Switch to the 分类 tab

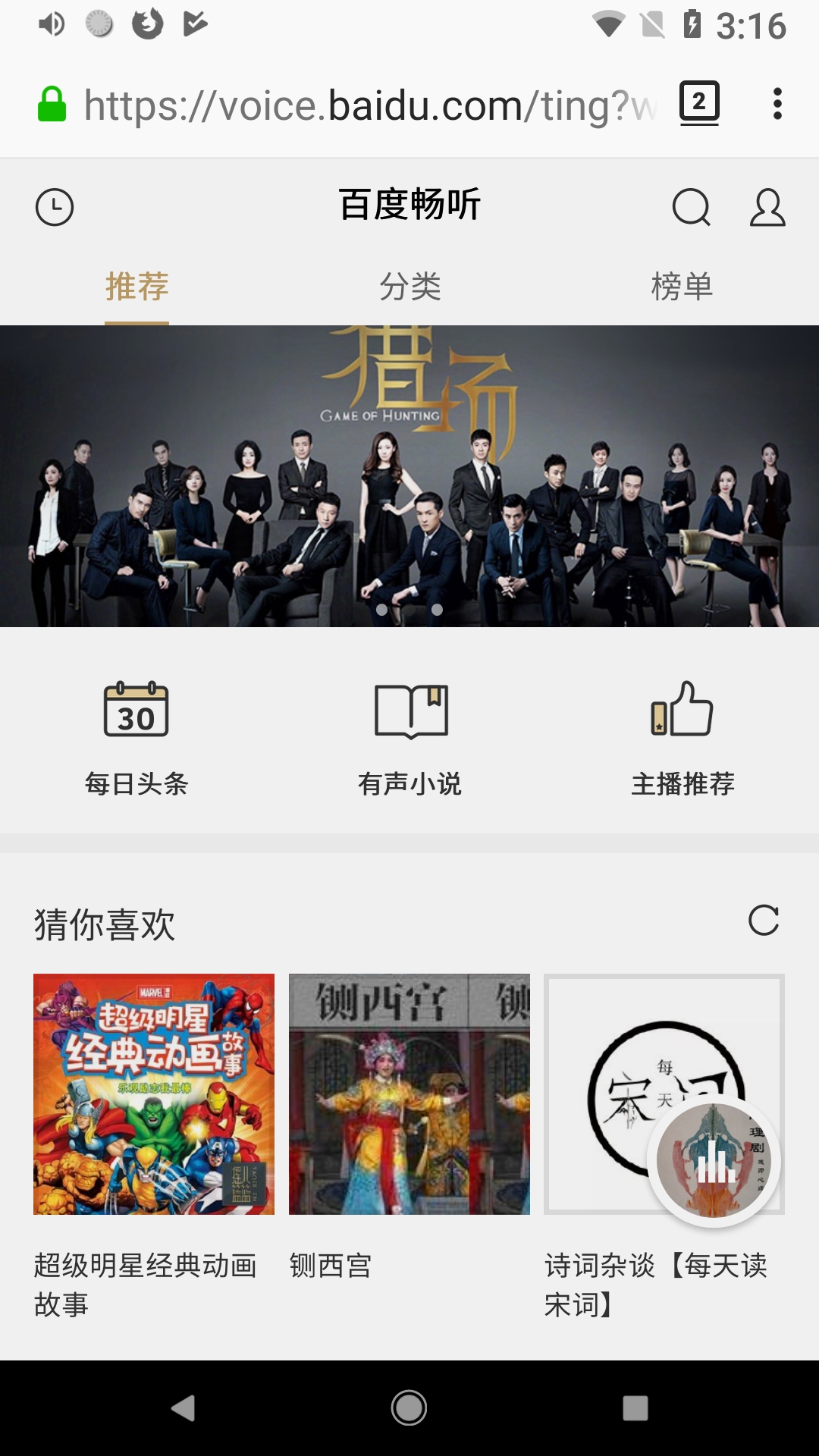409,287
